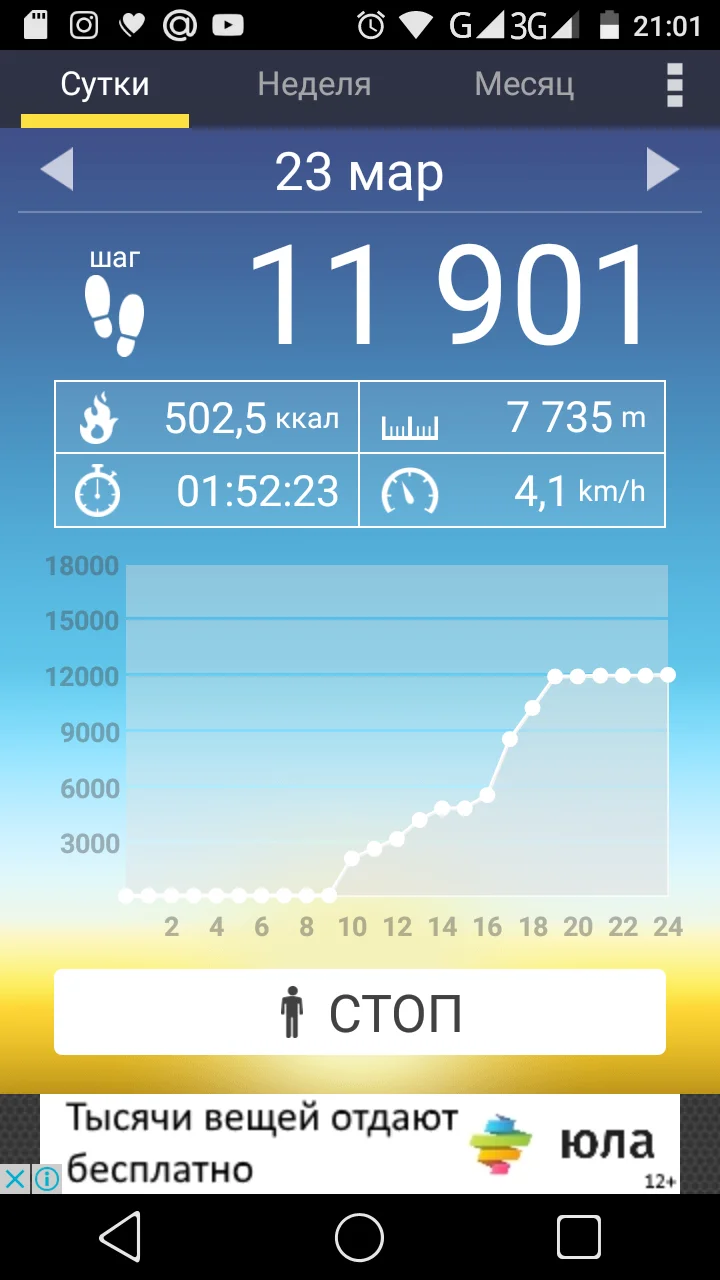Go to the next day arrow
Image resolution: width=720 pixels, height=1280 pixels.
[x=662, y=170]
